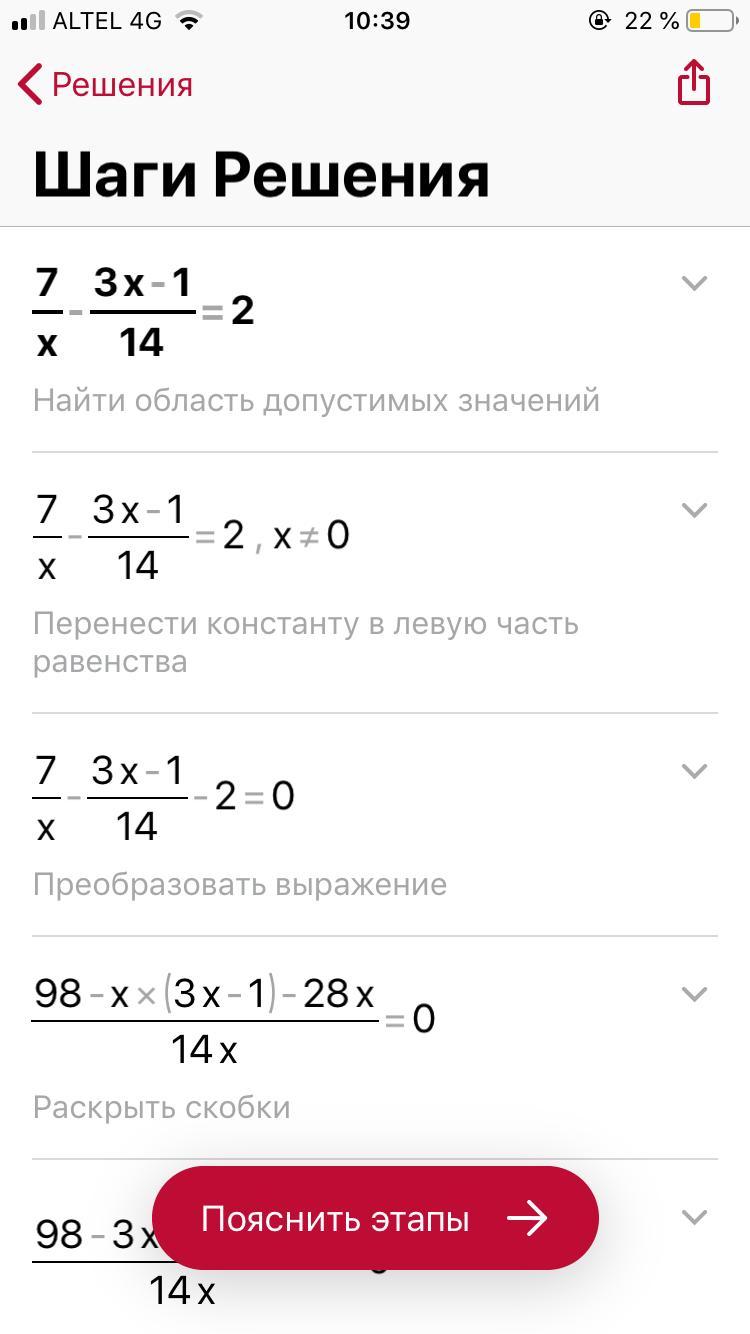Go back to Решения
Viewport: 750px width, 1334px height.
106,85
